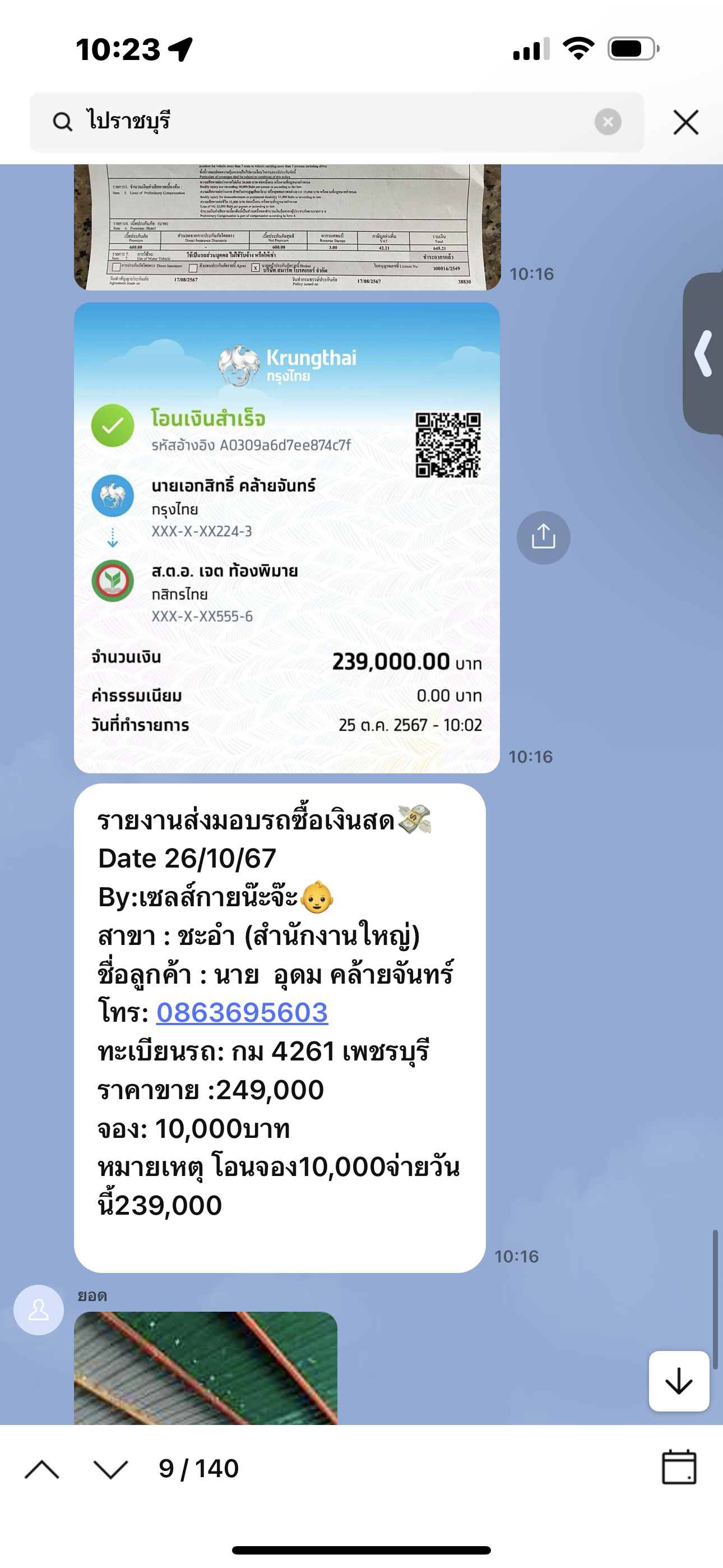The width and height of the screenshot is (723, 1568).
Task: Open the calendar date search
Action: point(679,1468)
